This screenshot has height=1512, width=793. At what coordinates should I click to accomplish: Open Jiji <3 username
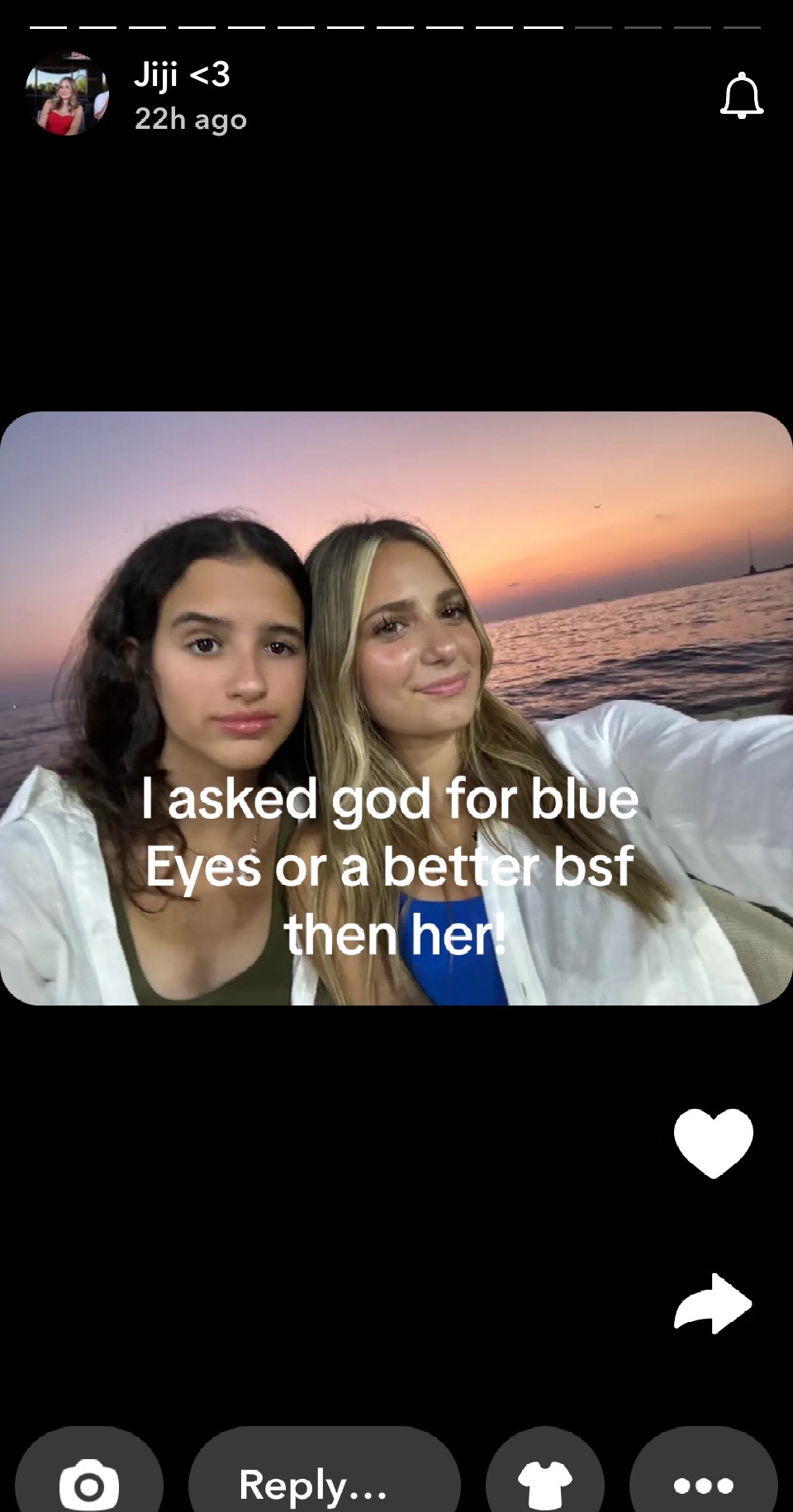pos(182,75)
